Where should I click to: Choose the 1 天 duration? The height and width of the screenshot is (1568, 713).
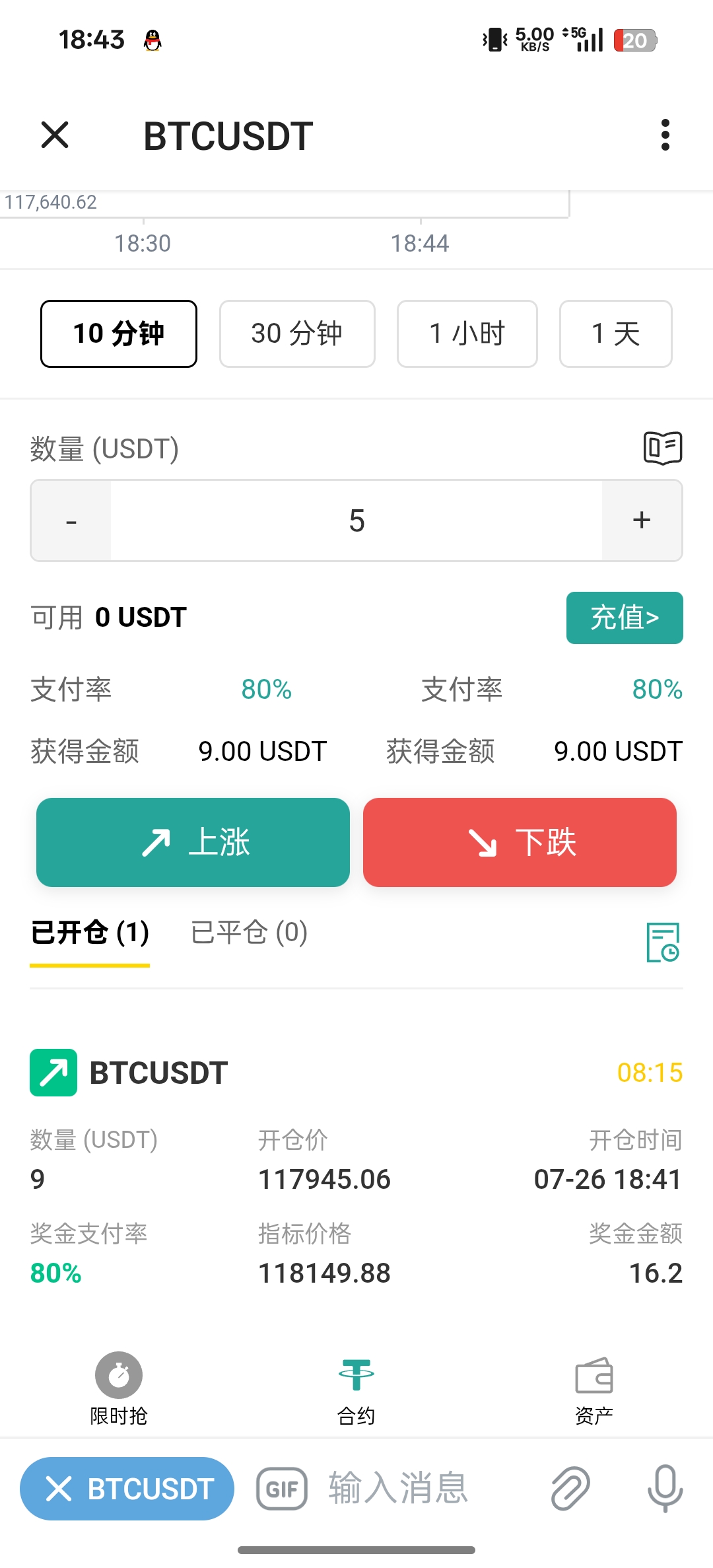coord(616,334)
